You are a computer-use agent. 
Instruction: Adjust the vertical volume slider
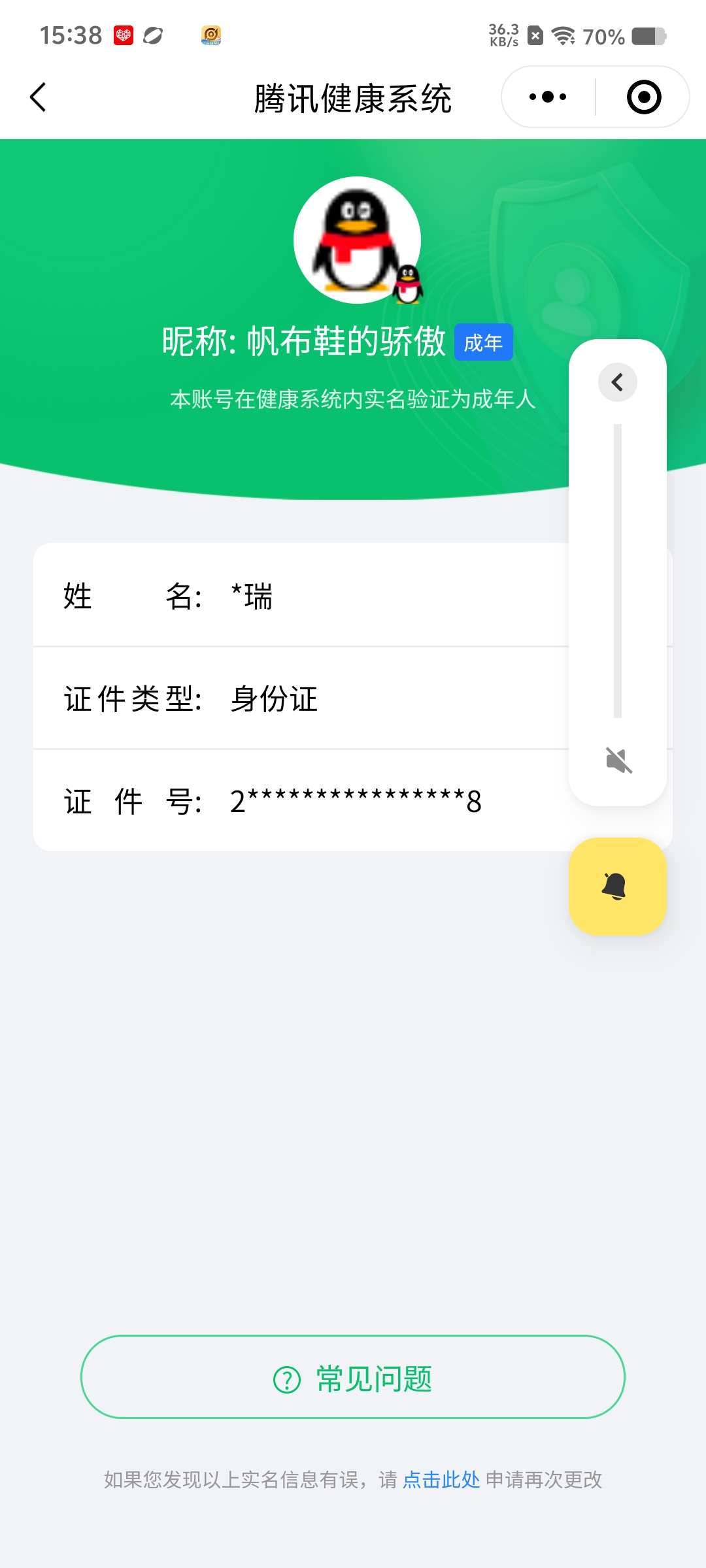point(617,568)
